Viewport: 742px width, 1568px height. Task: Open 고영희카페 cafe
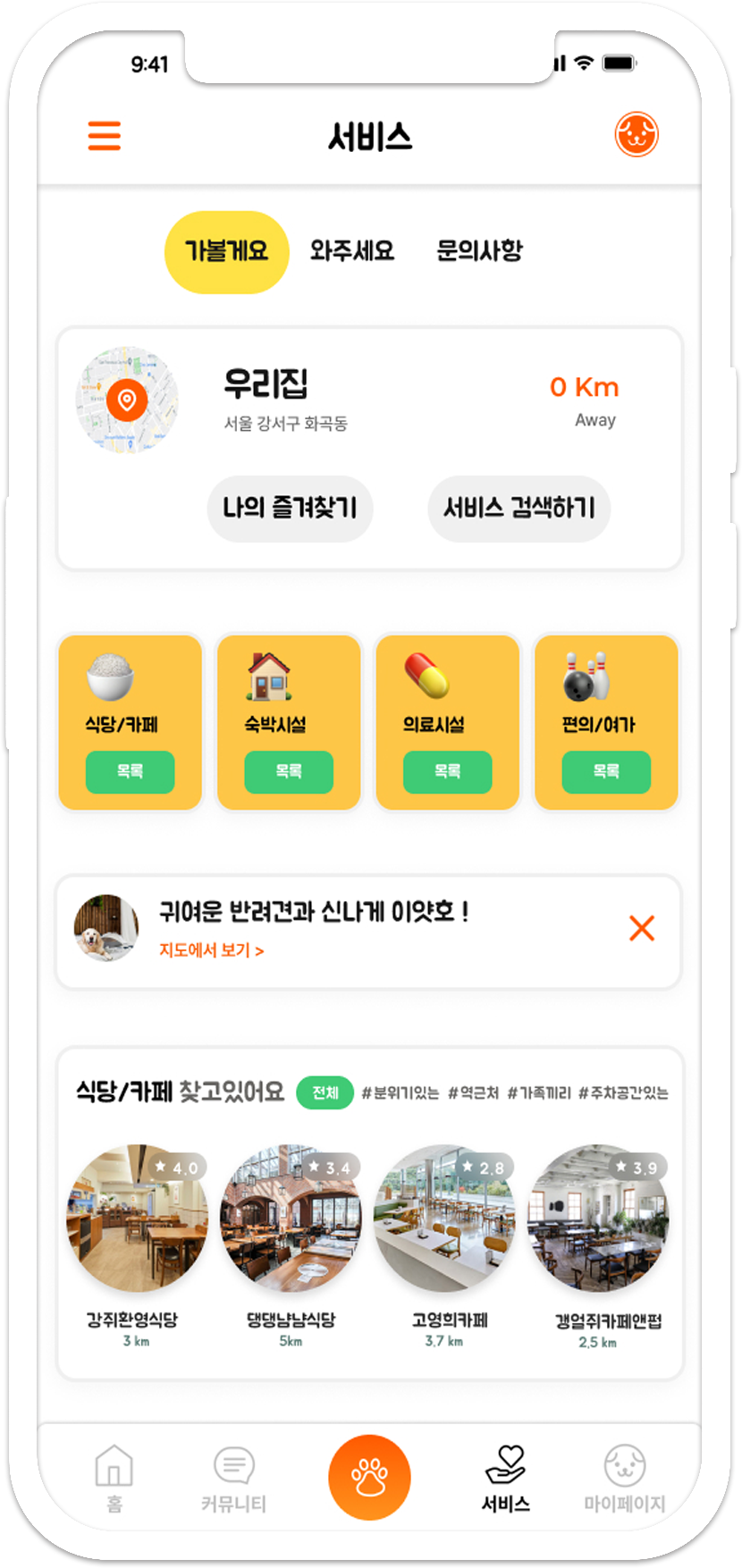click(445, 1219)
